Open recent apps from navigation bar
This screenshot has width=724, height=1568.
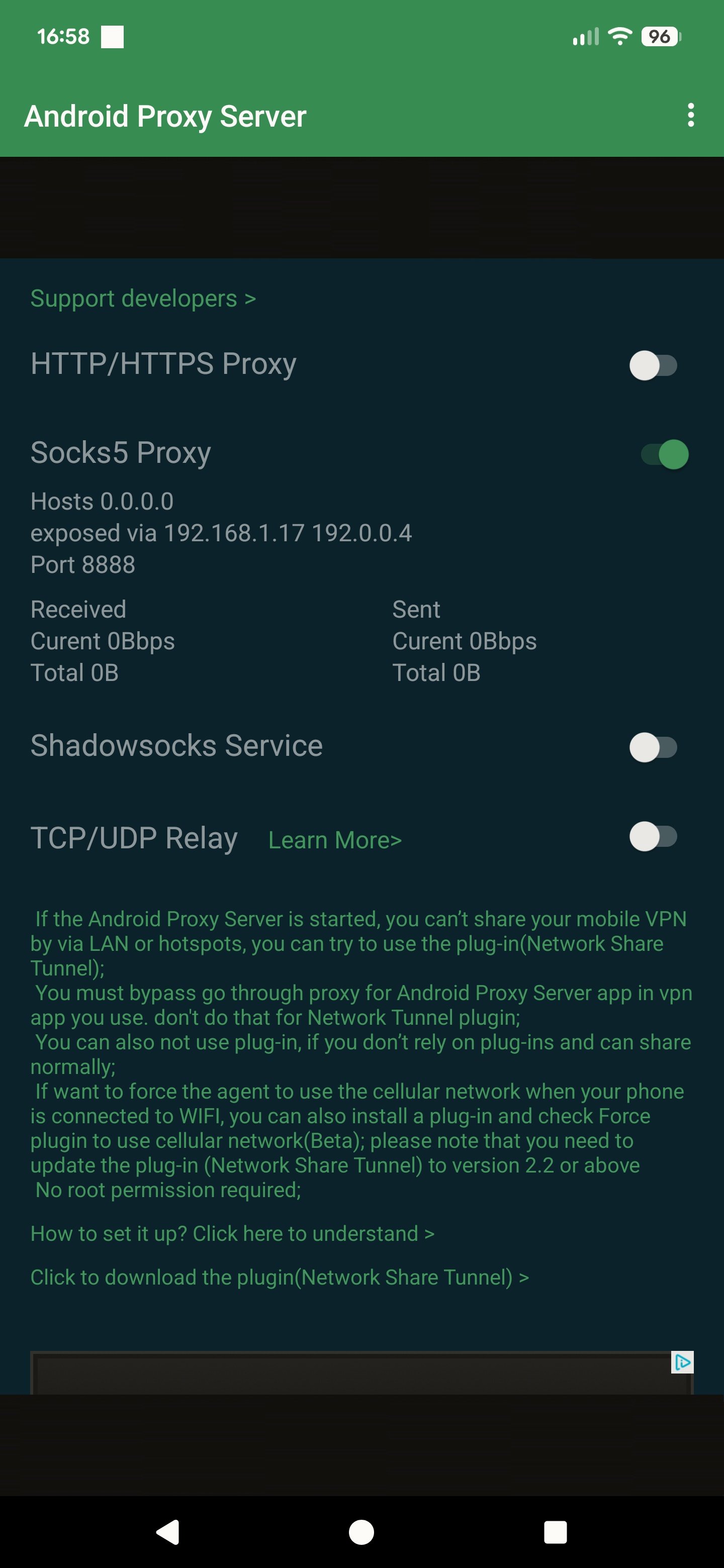coord(555,1531)
